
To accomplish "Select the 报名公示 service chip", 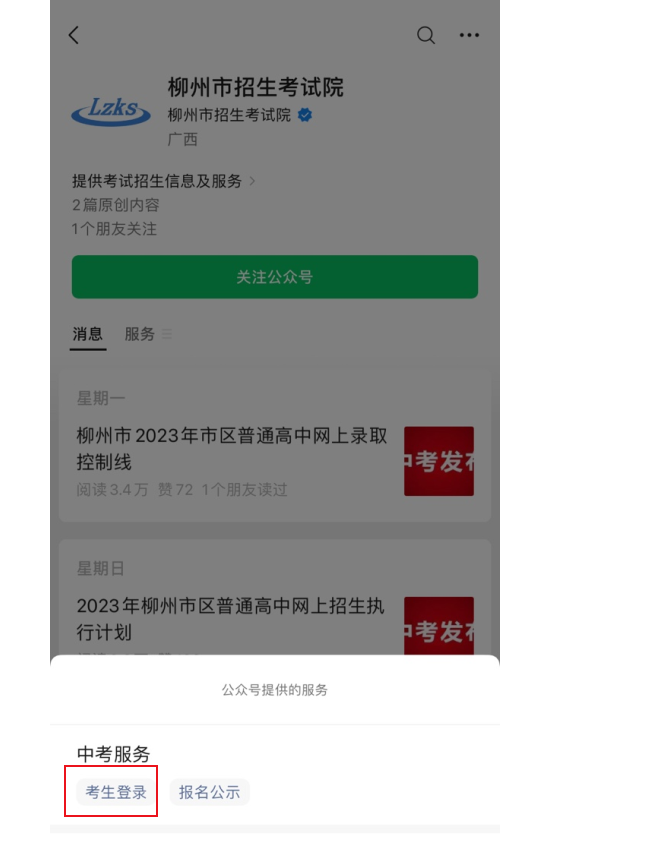I will pos(209,792).
